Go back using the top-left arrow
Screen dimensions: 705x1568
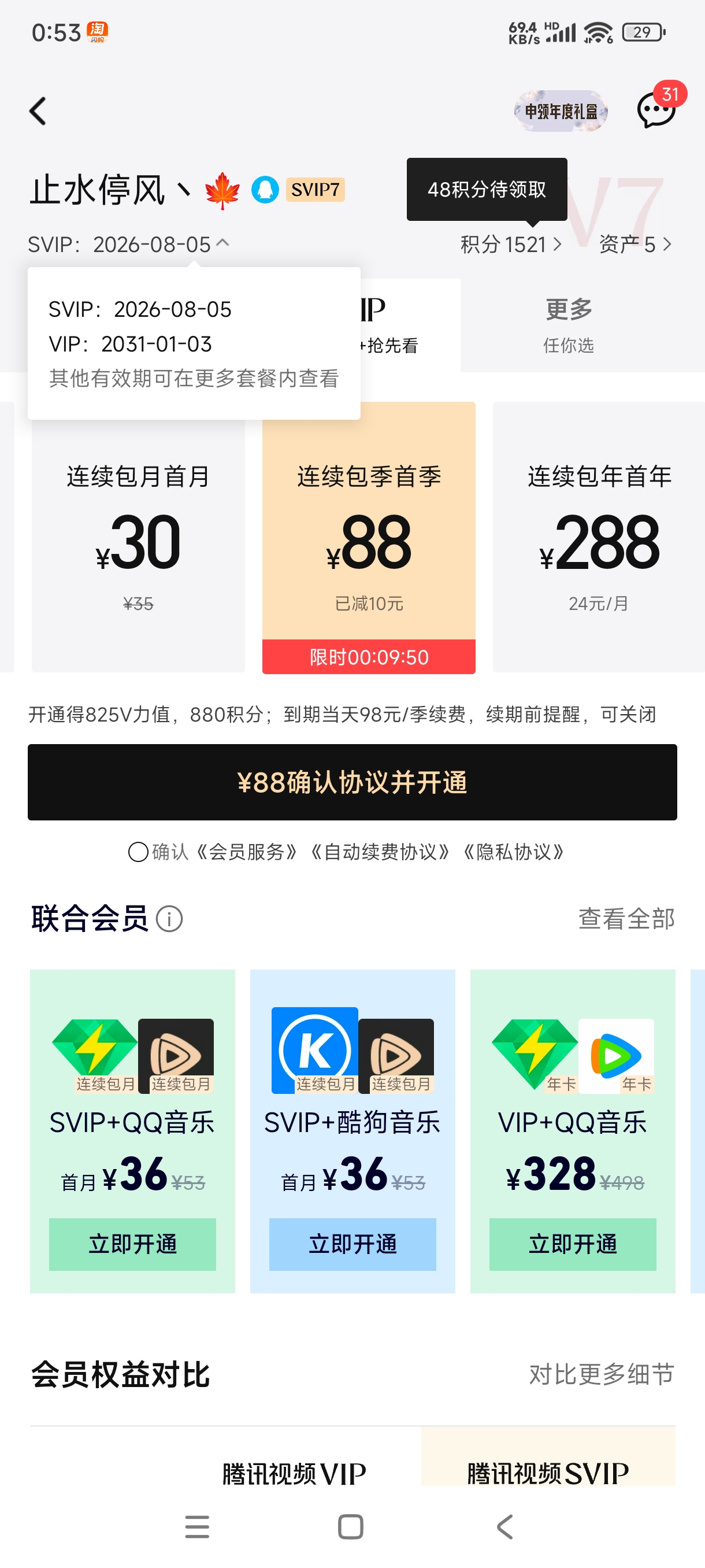point(38,112)
